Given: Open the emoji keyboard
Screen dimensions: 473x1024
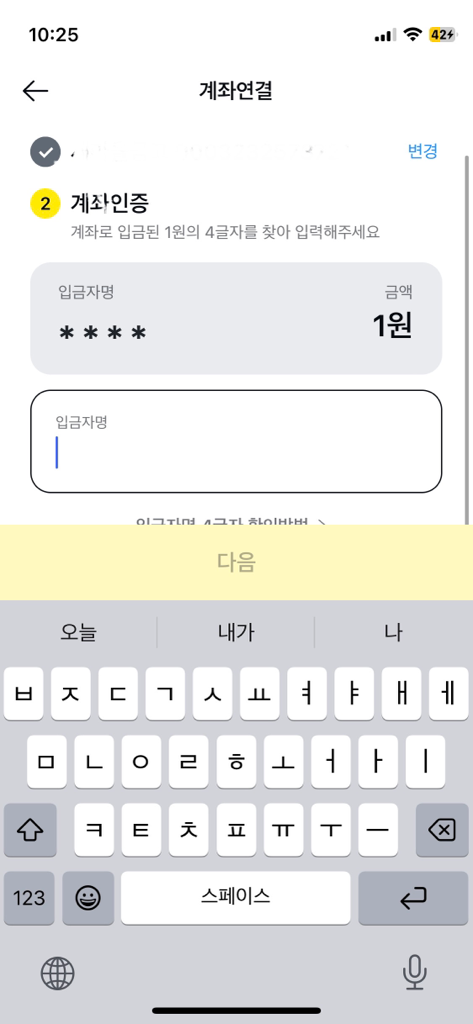Looking at the screenshot, I should [88, 898].
